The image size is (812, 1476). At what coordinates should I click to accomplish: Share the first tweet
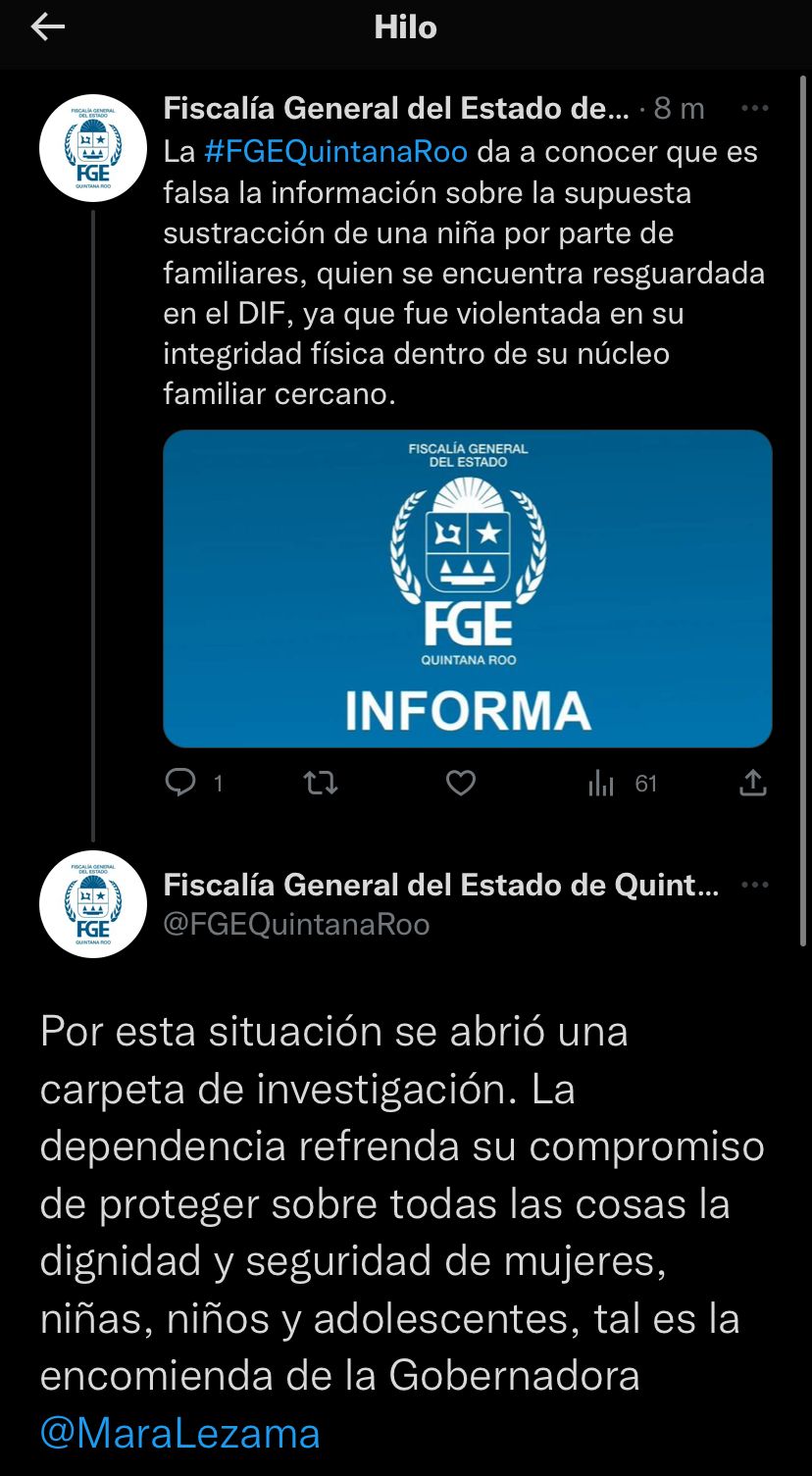point(752,783)
